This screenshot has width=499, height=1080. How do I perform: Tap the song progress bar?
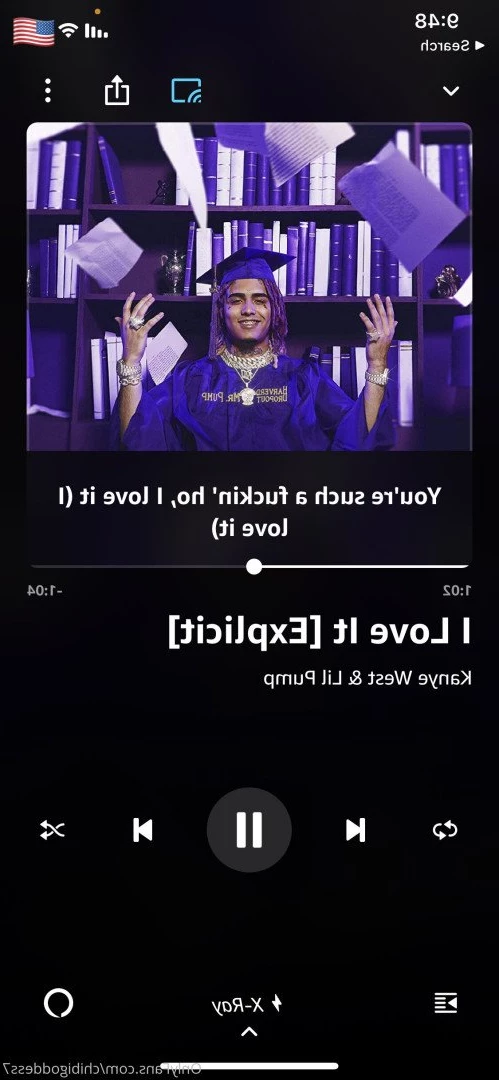[250, 567]
